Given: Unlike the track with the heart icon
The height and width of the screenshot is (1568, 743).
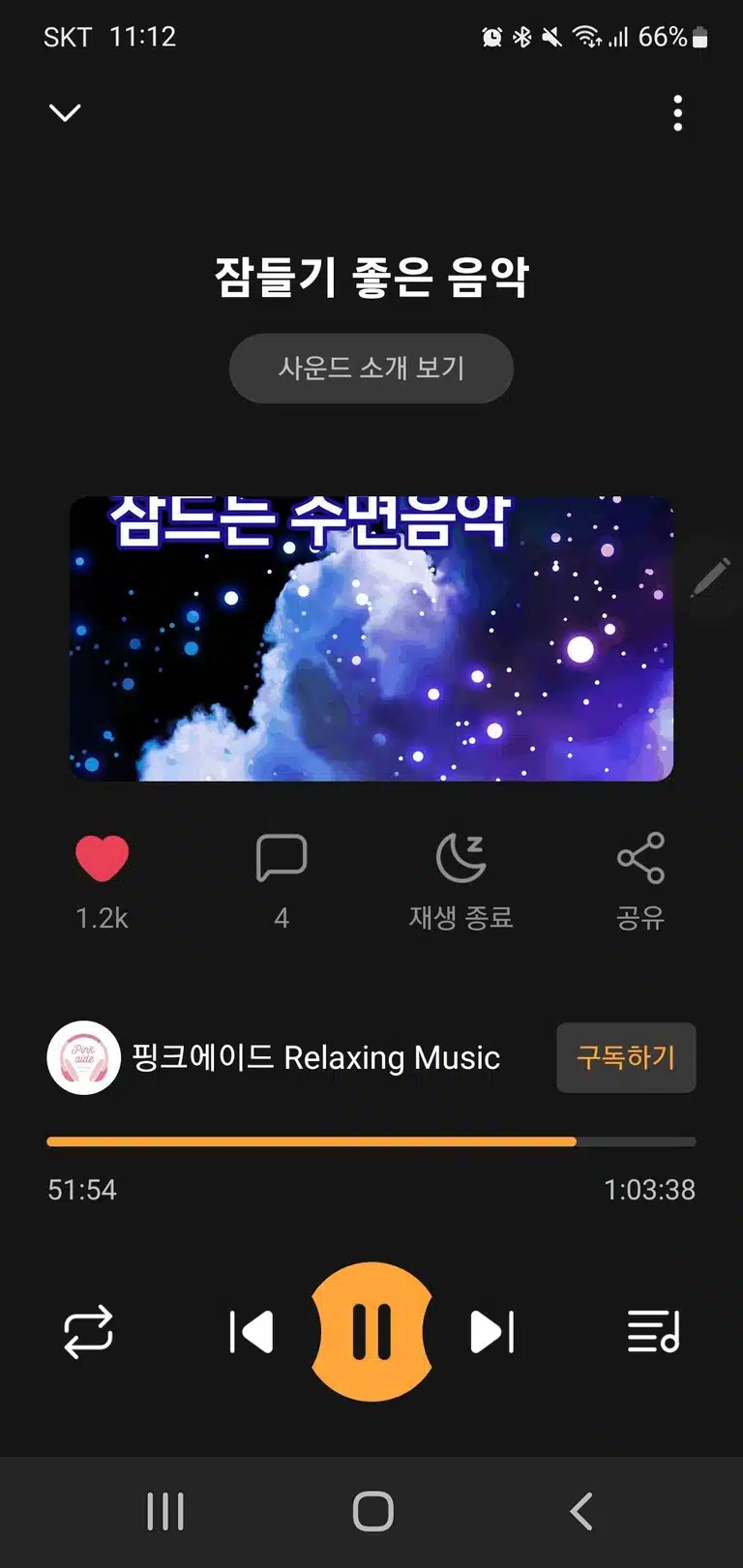Looking at the screenshot, I should coord(102,858).
